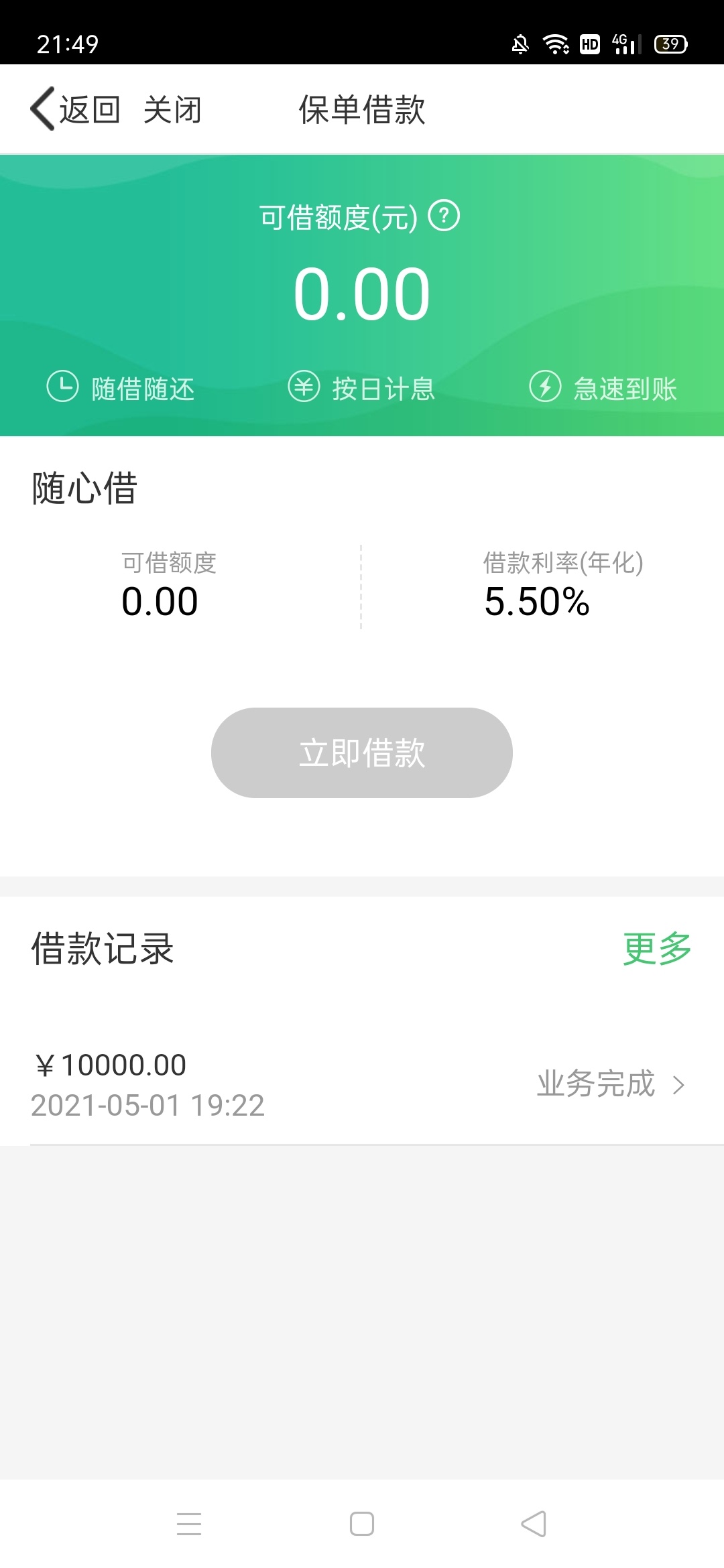
Task: Open the help icon beside 可借额度(元)
Action: pyautogui.click(x=444, y=216)
